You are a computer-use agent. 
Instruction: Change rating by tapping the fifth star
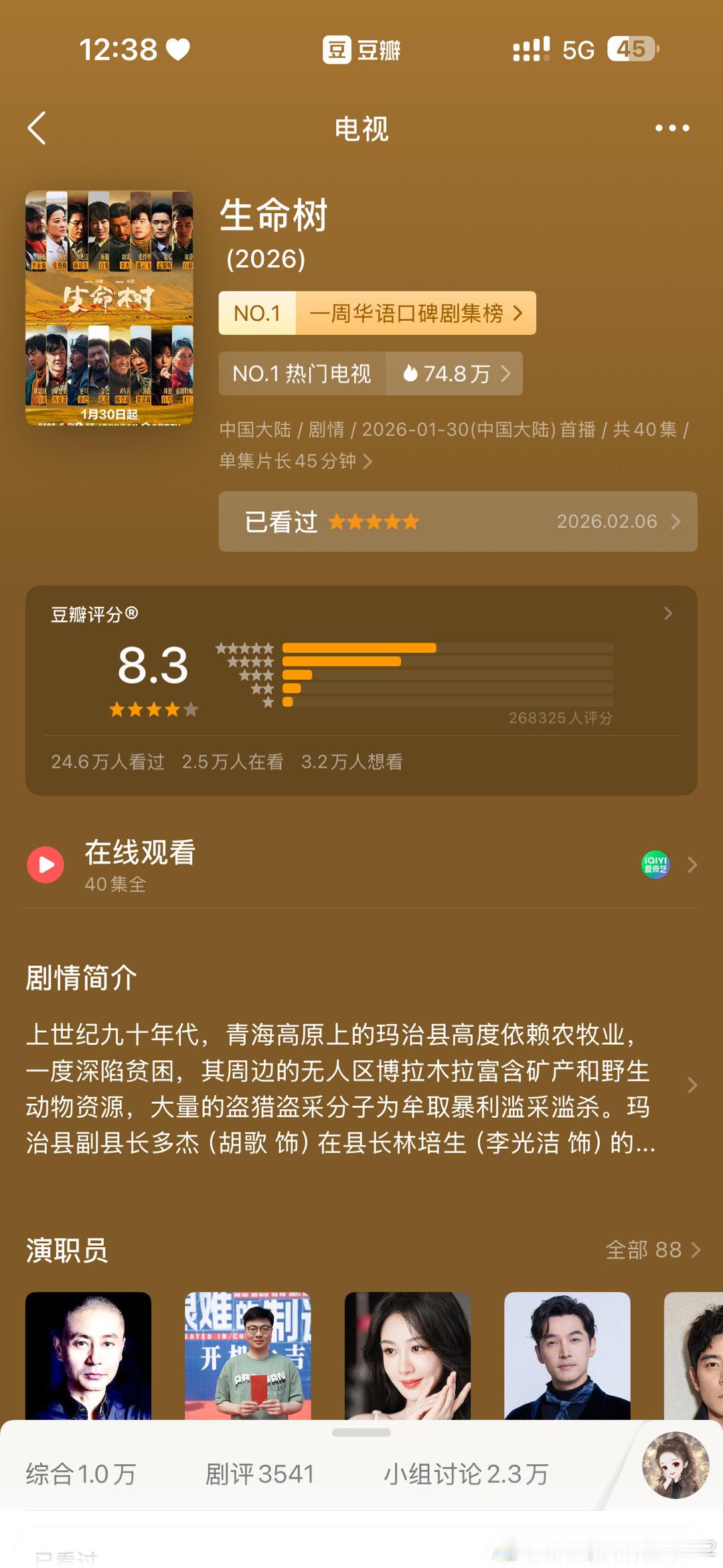[410, 521]
